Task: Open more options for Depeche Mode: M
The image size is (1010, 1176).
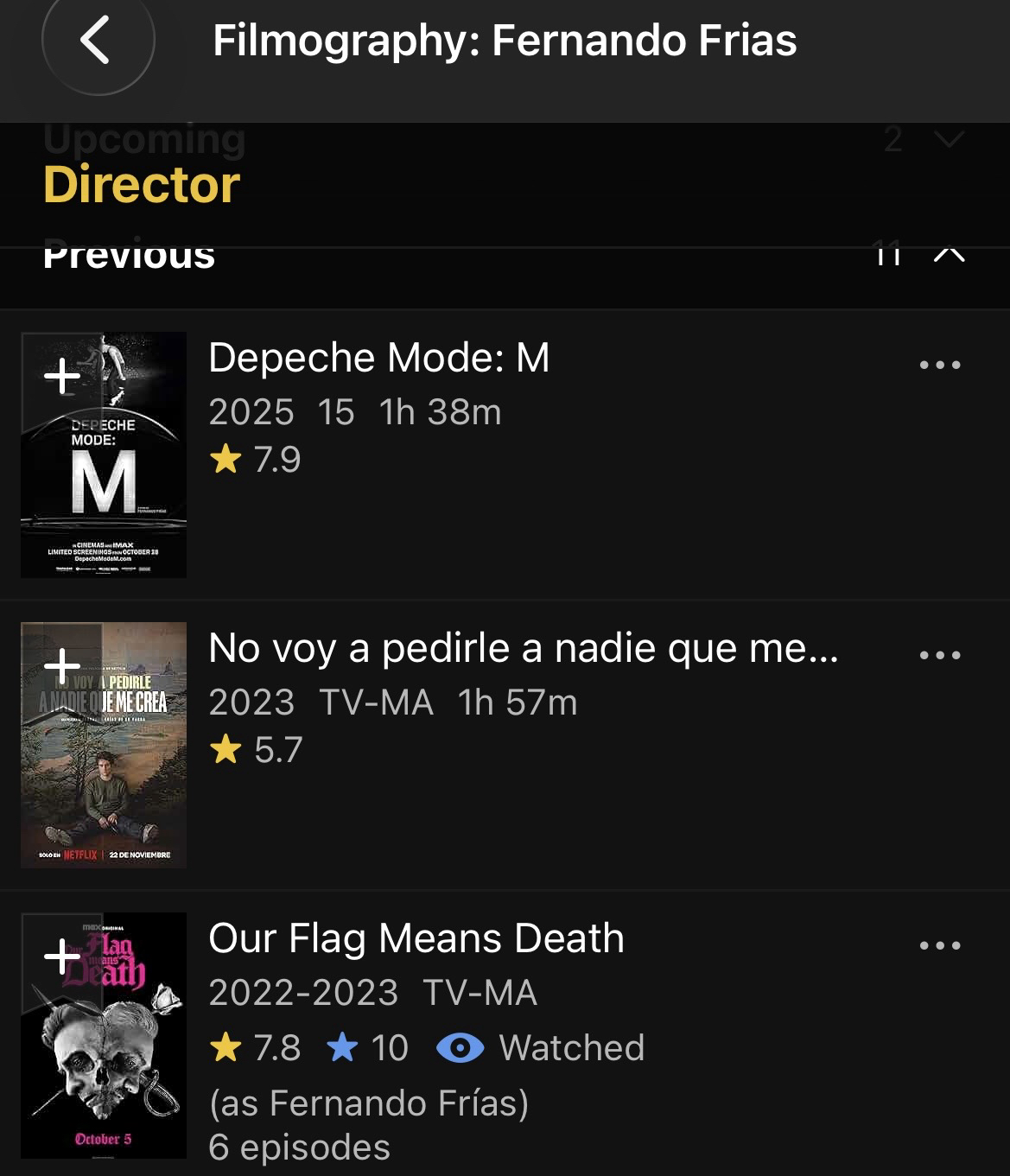Action: [x=940, y=365]
